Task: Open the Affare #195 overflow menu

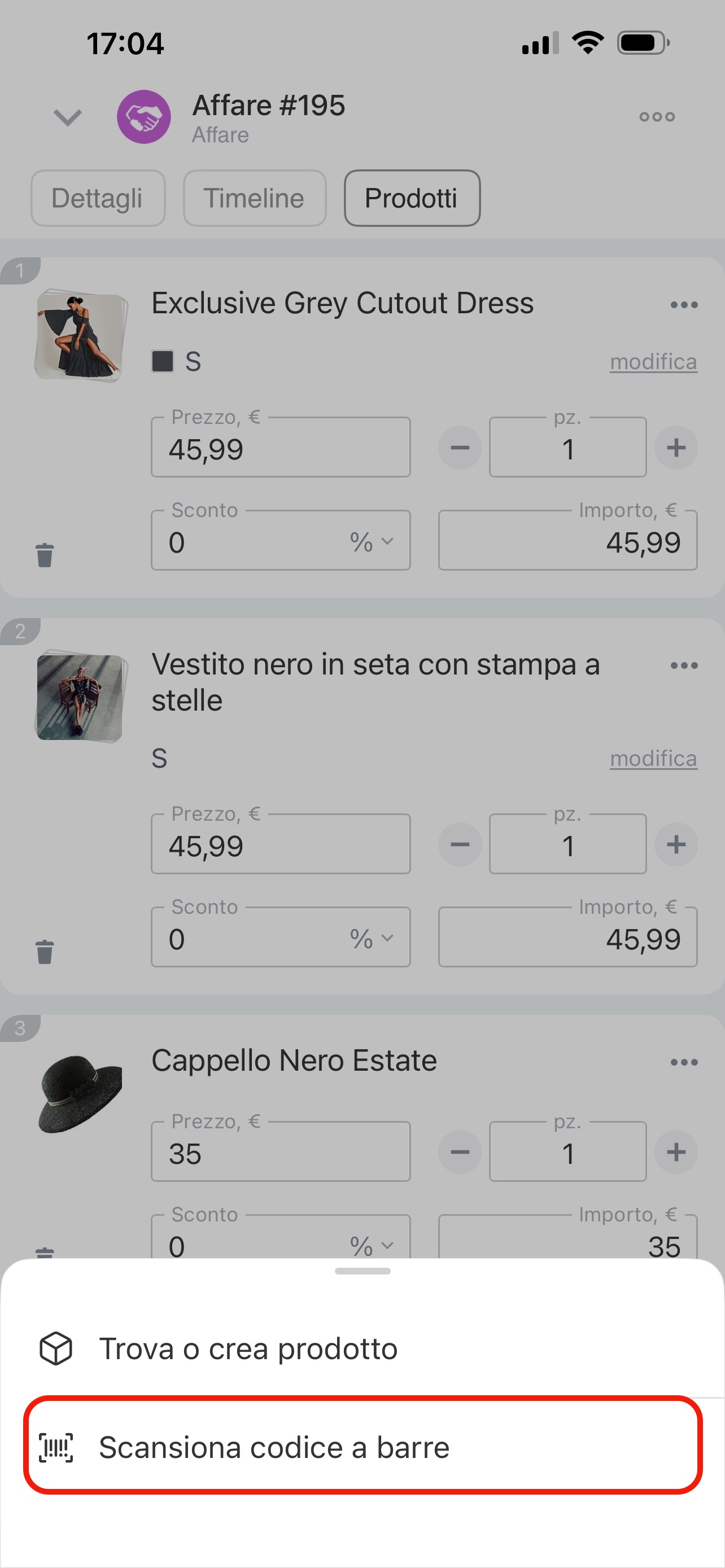Action: tap(657, 117)
